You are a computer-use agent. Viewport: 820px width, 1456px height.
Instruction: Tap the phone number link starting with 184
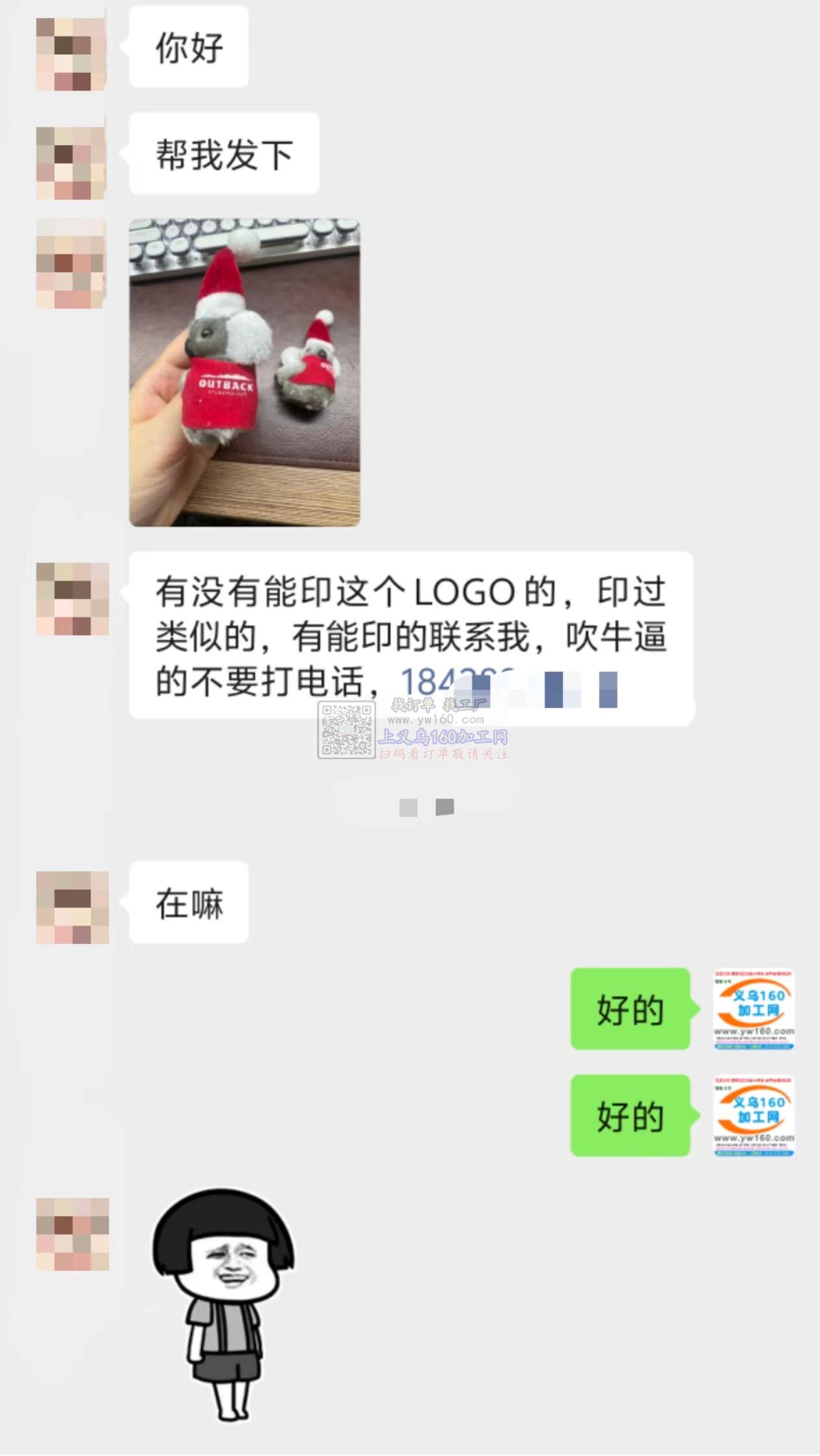[443, 682]
